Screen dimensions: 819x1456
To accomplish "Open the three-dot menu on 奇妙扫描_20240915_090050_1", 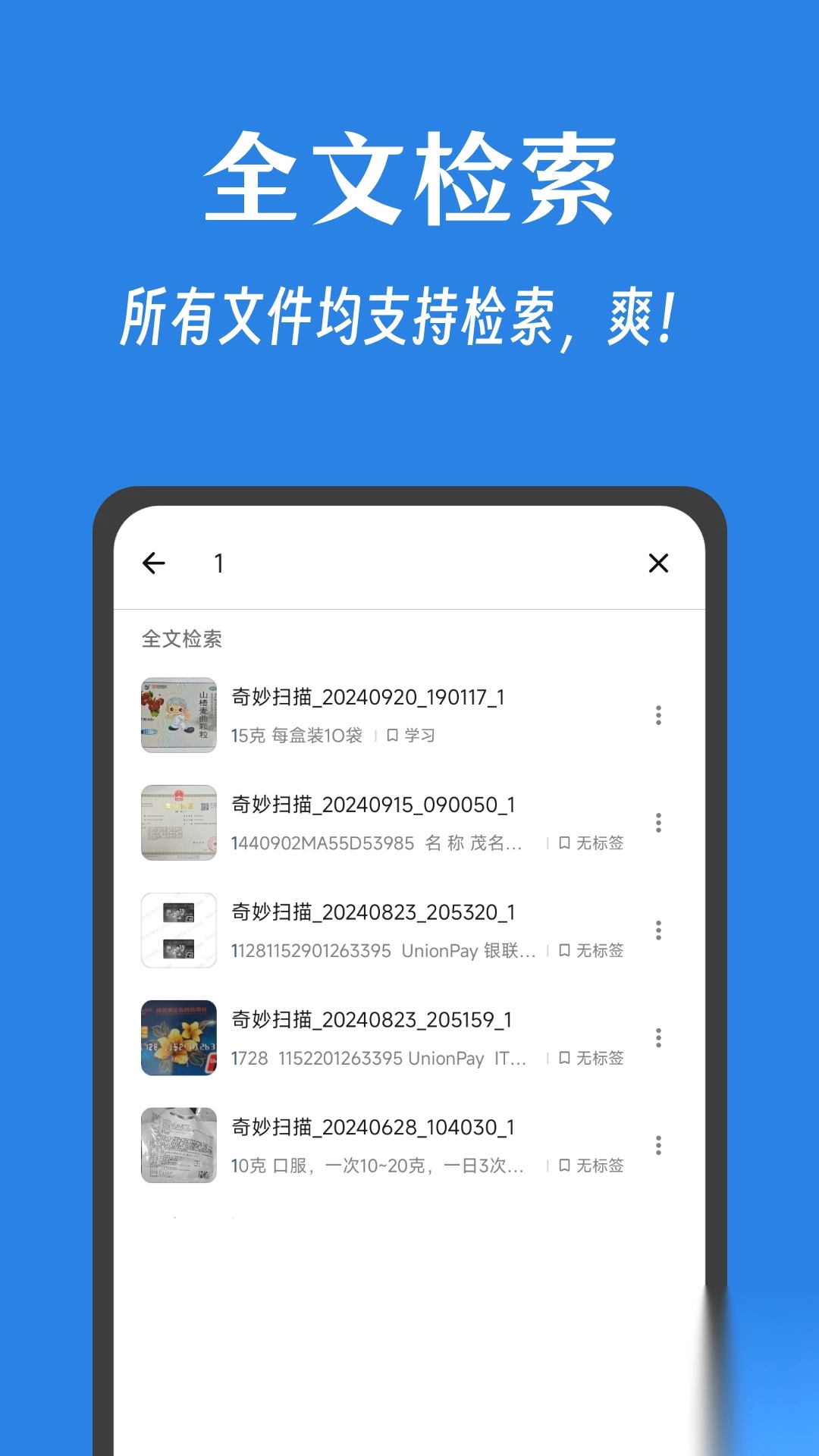I will point(658,821).
